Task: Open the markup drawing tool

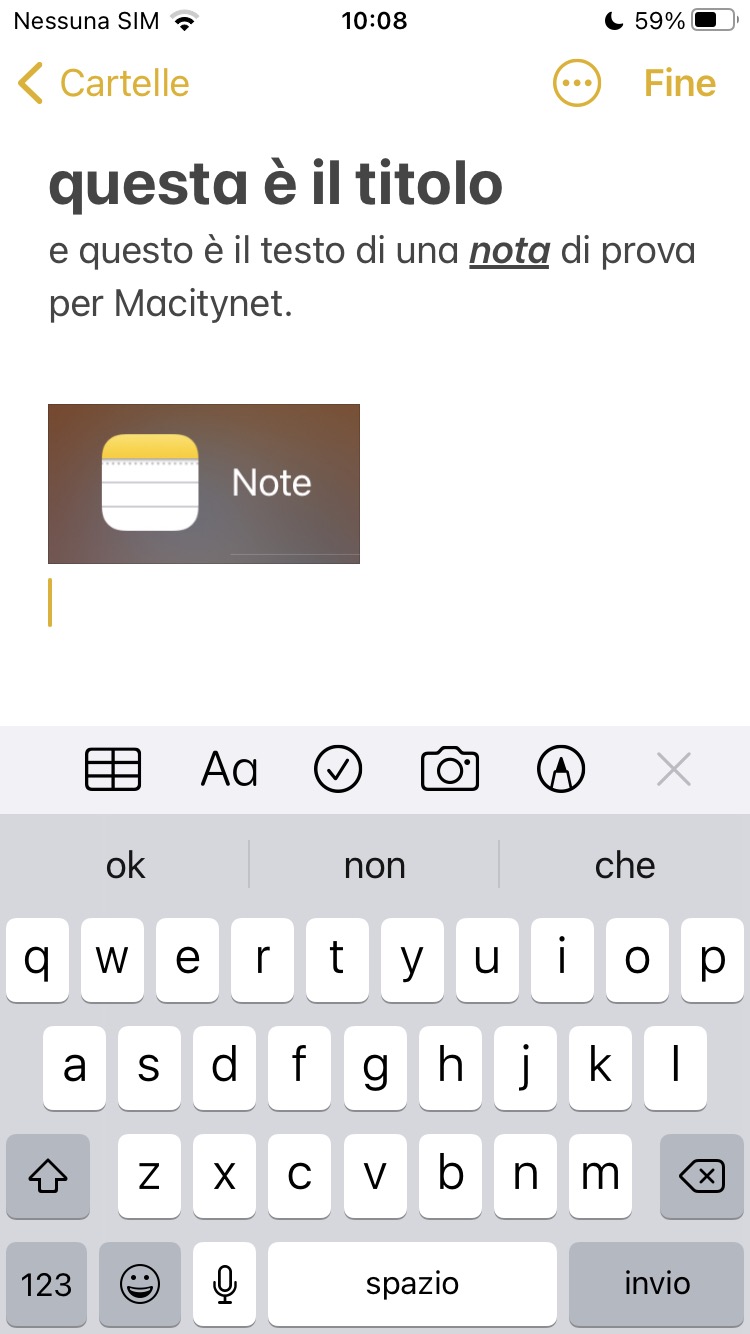Action: (x=561, y=770)
